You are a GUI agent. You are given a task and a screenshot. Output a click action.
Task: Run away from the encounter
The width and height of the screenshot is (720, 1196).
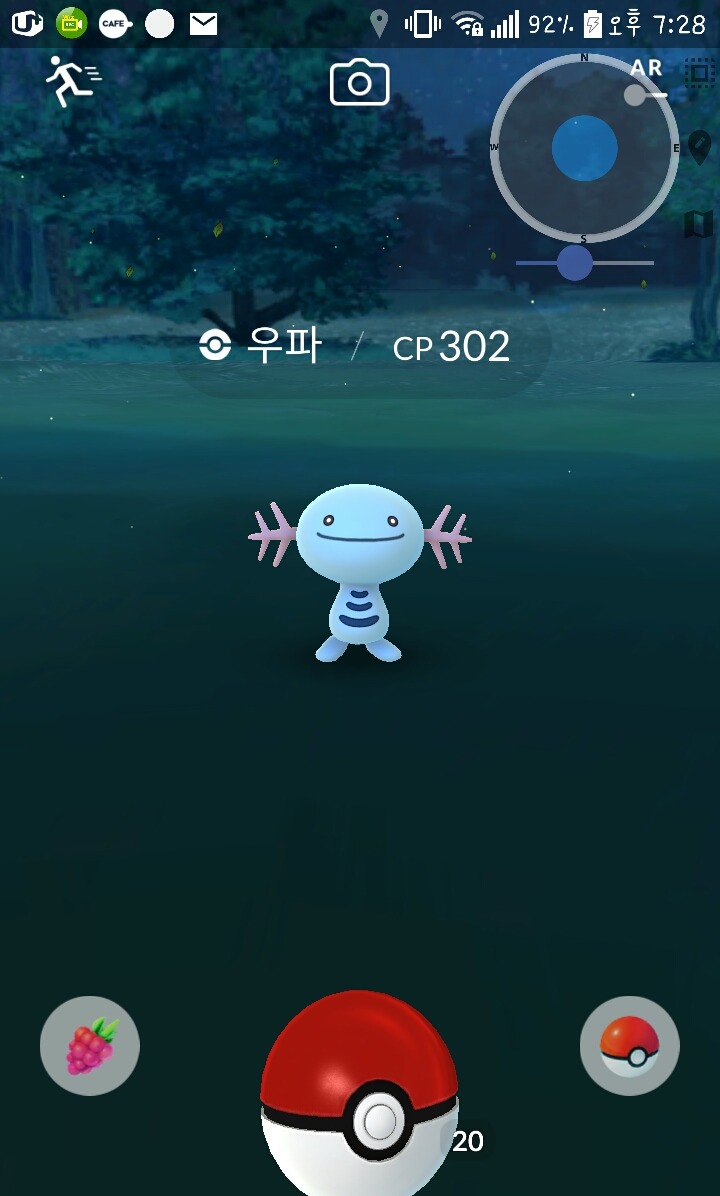72,81
